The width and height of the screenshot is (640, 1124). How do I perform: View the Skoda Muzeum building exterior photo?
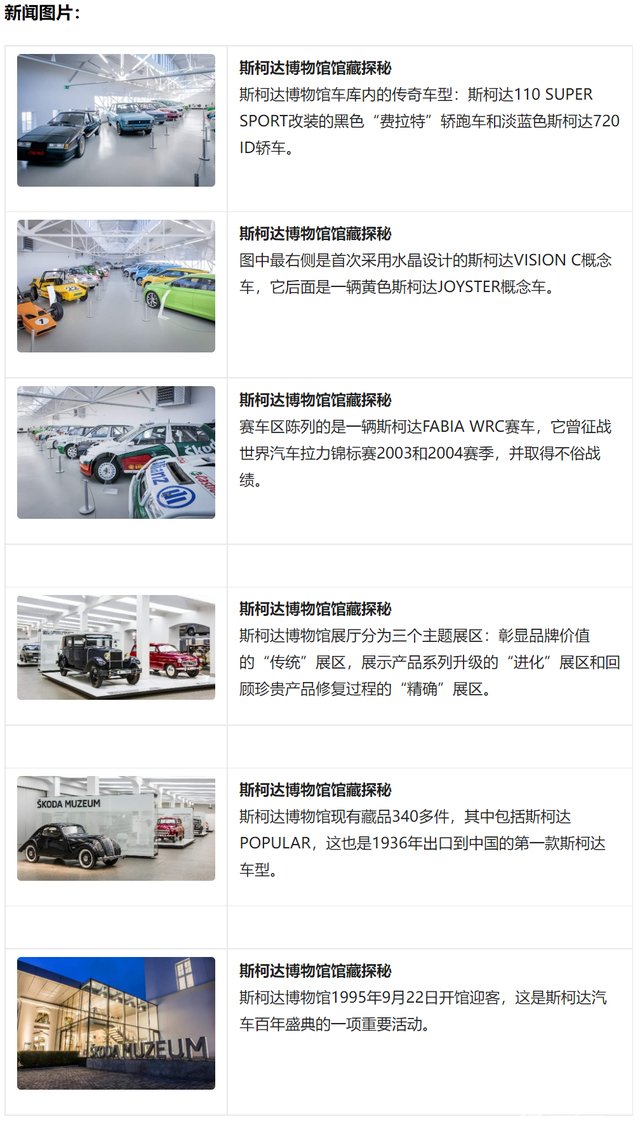point(116,1023)
